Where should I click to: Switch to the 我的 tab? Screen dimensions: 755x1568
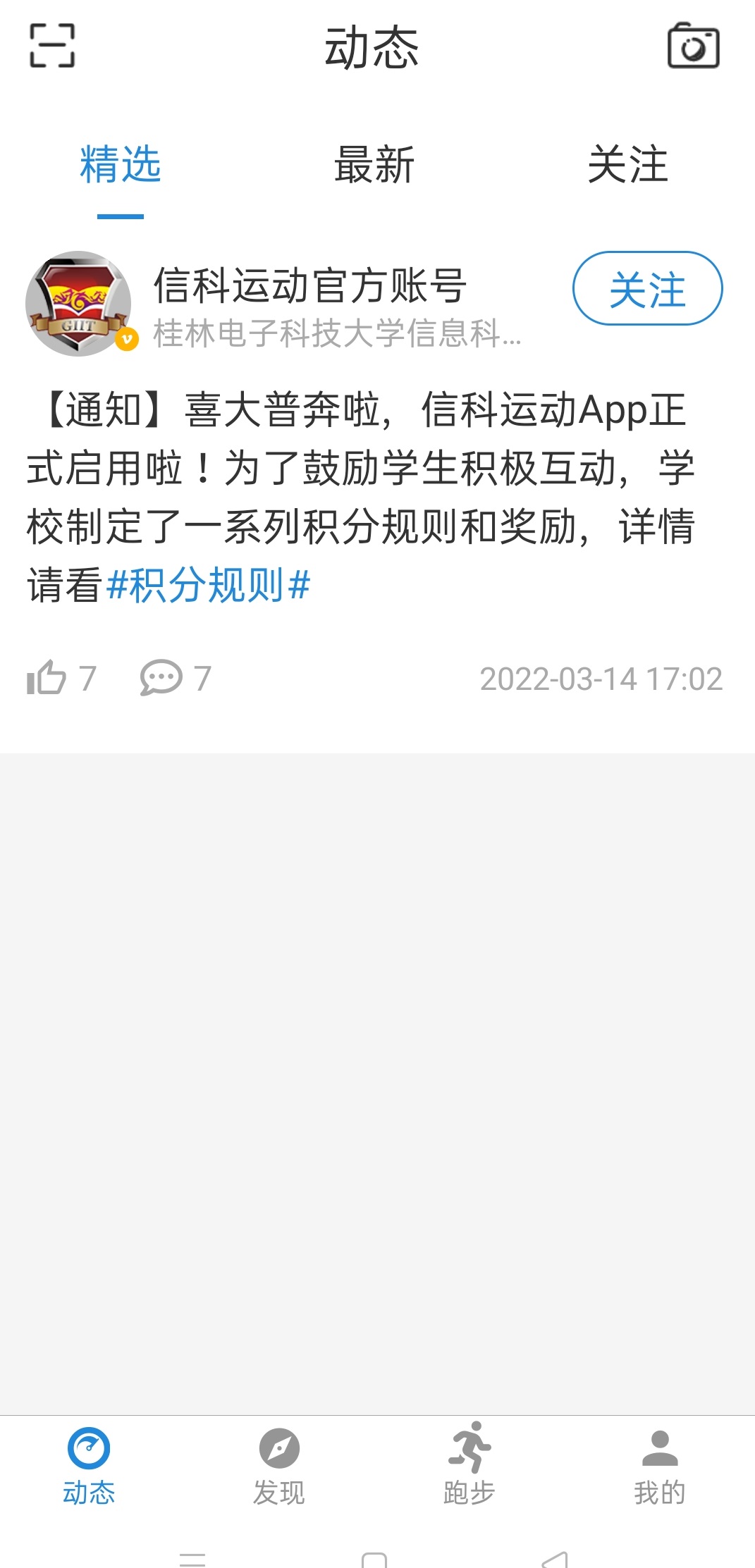659,1463
